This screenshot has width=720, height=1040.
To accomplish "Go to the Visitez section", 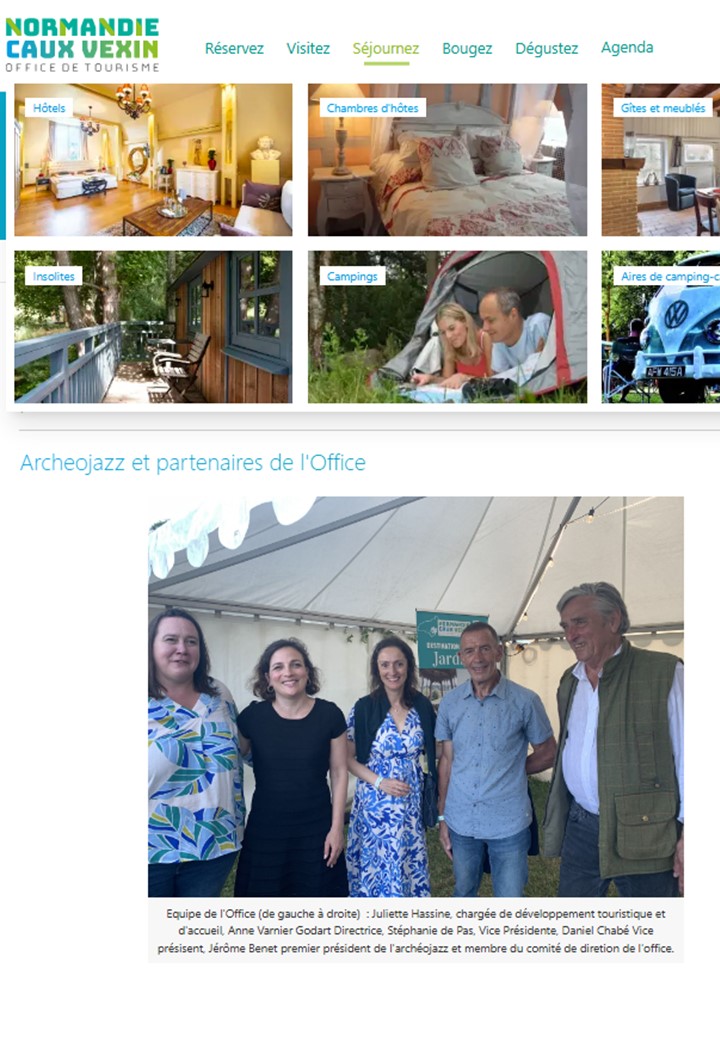I will (308, 48).
